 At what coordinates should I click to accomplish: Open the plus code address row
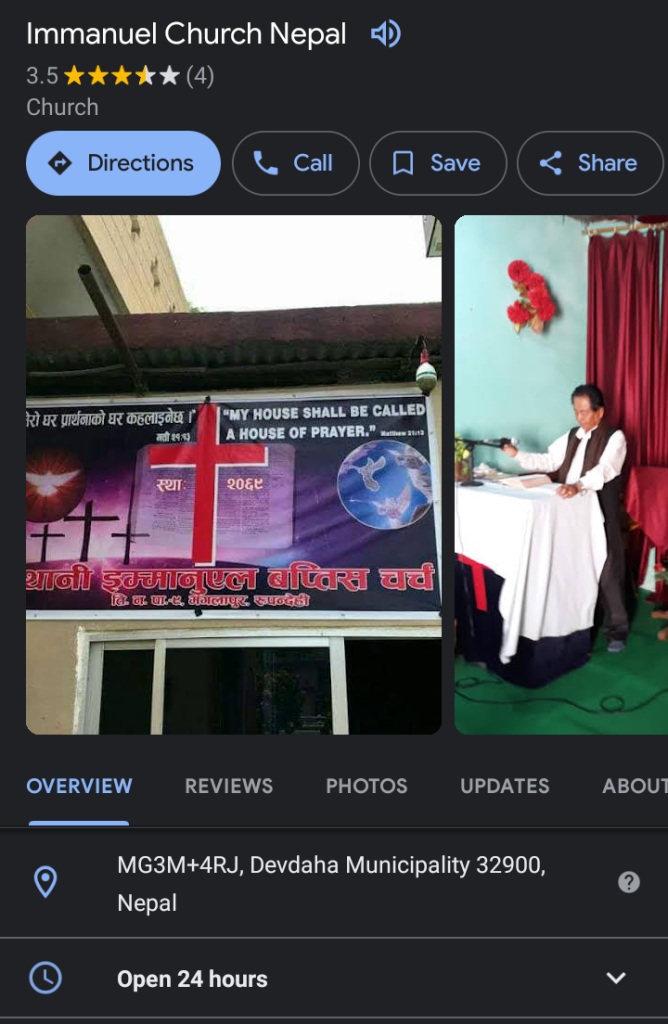(x=330, y=883)
